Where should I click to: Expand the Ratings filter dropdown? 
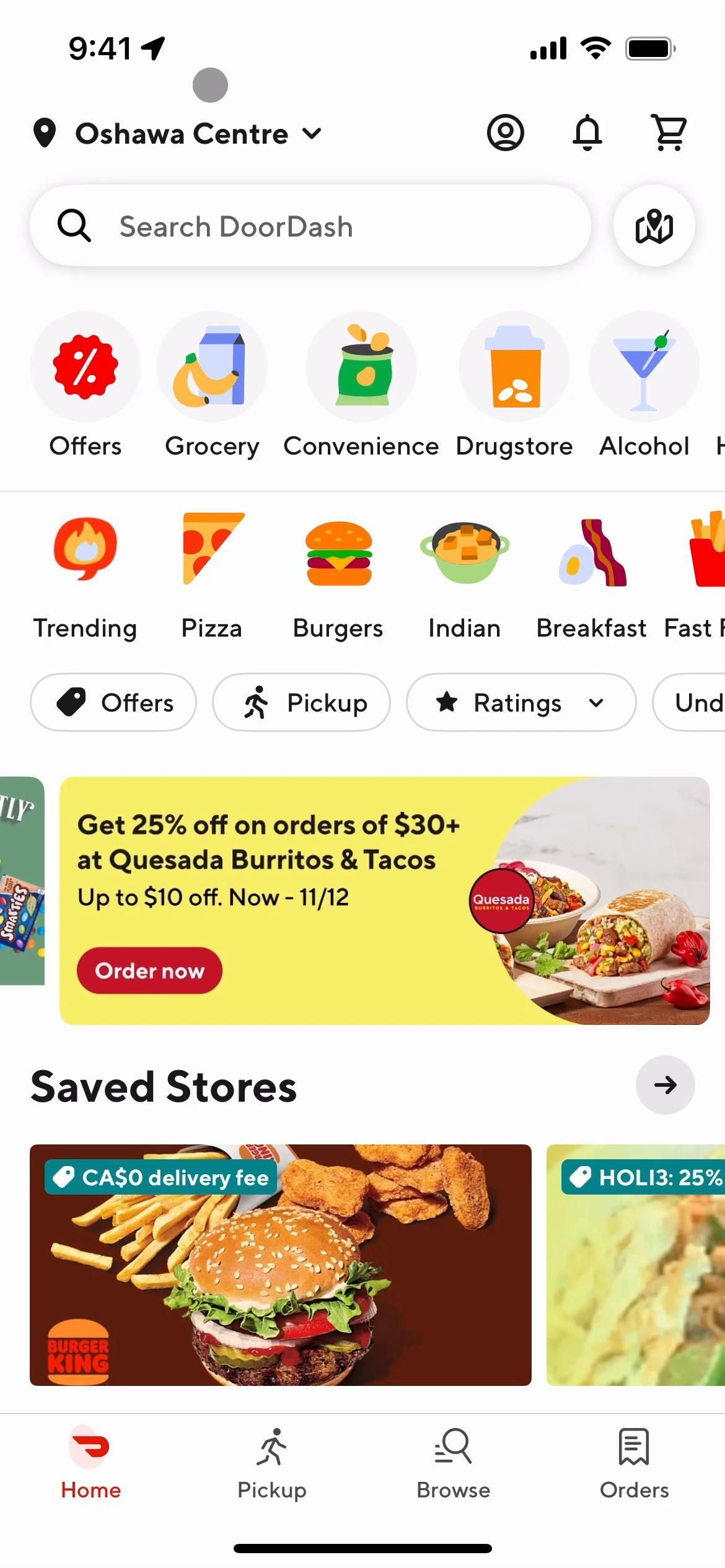pyautogui.click(x=521, y=703)
